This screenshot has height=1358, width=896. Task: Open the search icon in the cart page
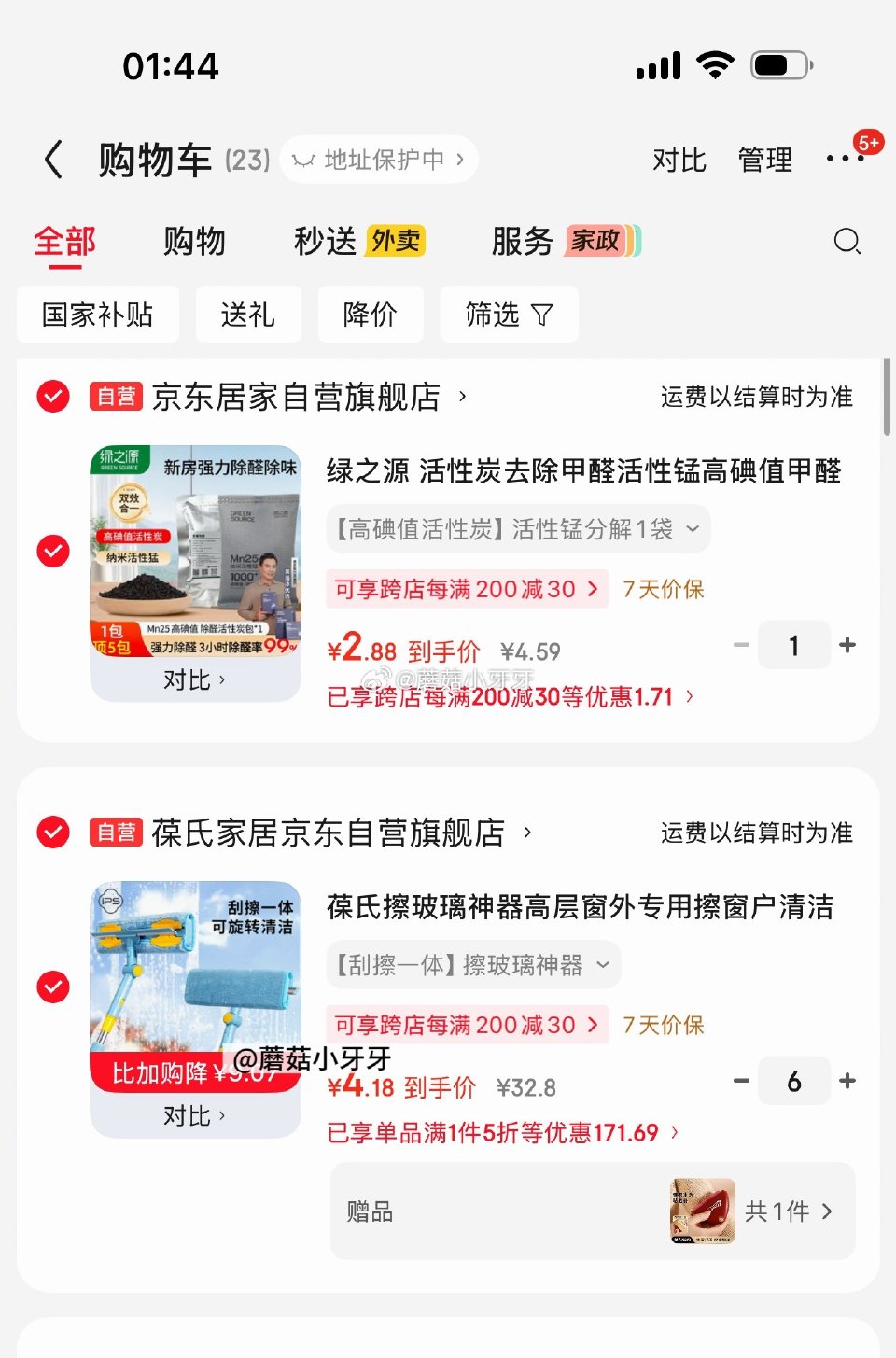tap(846, 242)
